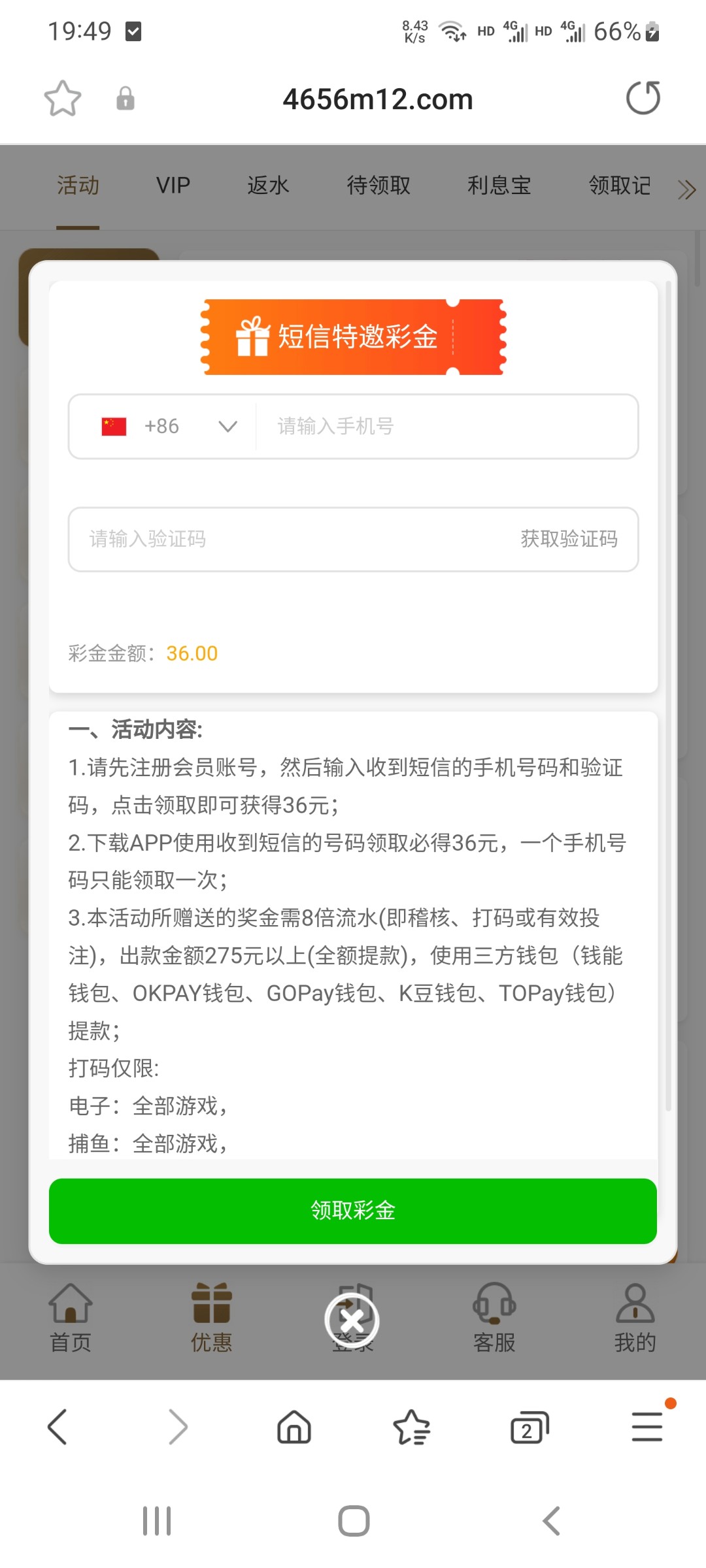The width and height of the screenshot is (706, 1568).
Task: Tap 获取验证码 to get the code
Action: 569,539
